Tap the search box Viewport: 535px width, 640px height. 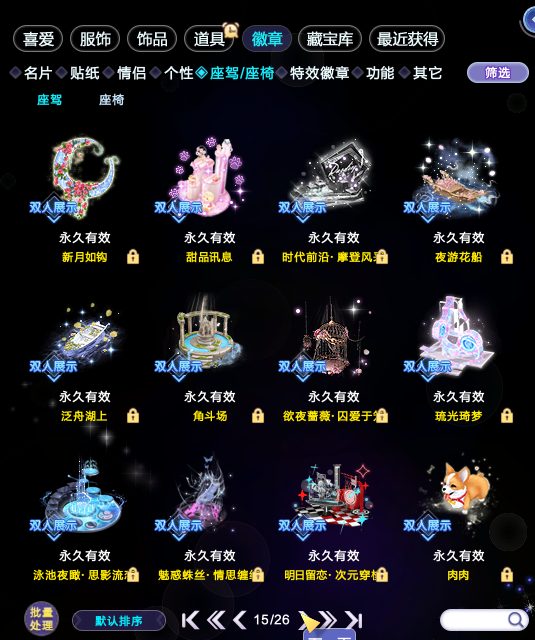pos(483,620)
